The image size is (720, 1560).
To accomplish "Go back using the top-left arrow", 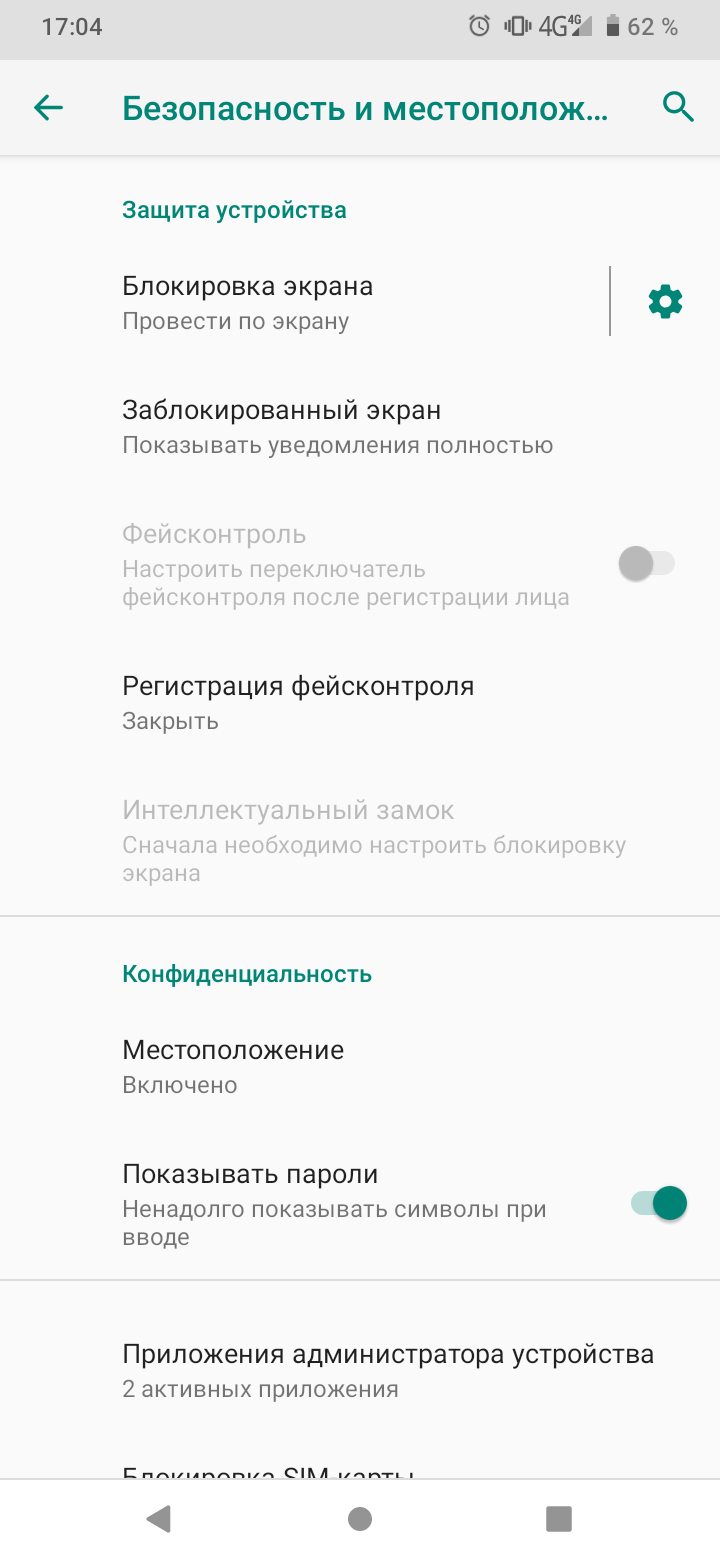I will (48, 108).
